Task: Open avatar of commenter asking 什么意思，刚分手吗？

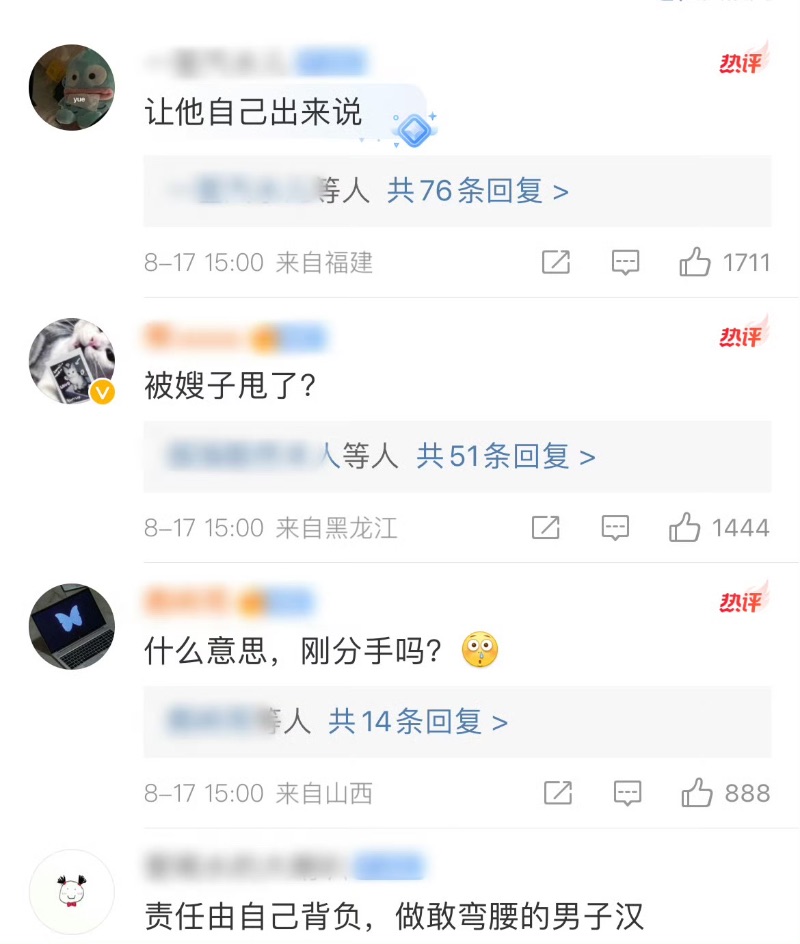Action: point(72,627)
